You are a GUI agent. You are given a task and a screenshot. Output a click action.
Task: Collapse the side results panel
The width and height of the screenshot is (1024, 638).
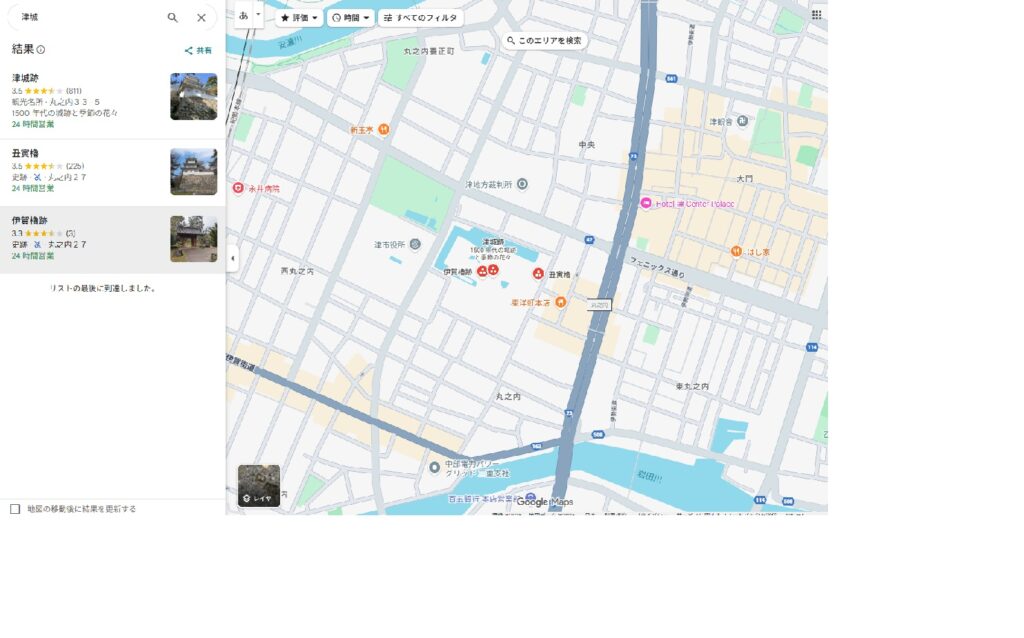coord(233,258)
